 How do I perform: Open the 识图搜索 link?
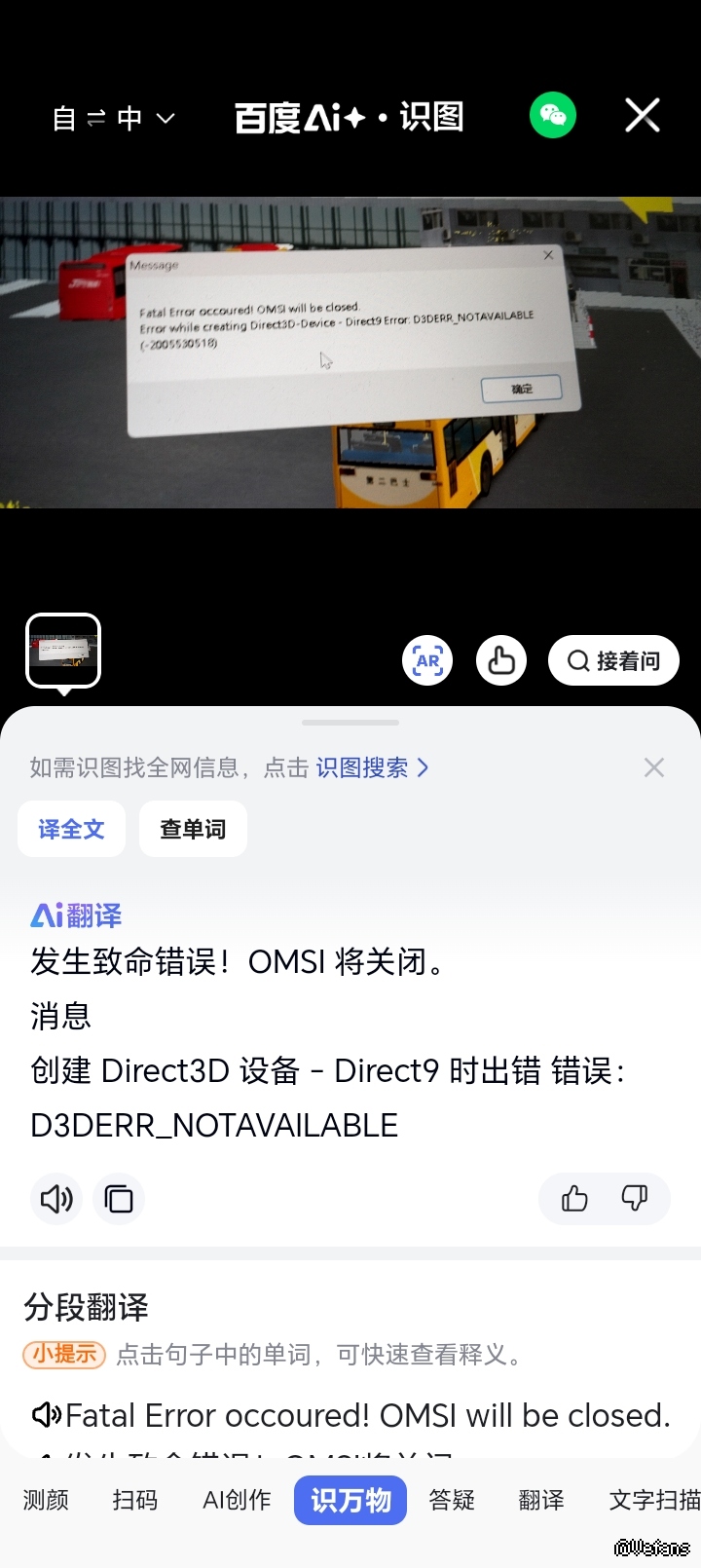pyautogui.click(x=372, y=767)
